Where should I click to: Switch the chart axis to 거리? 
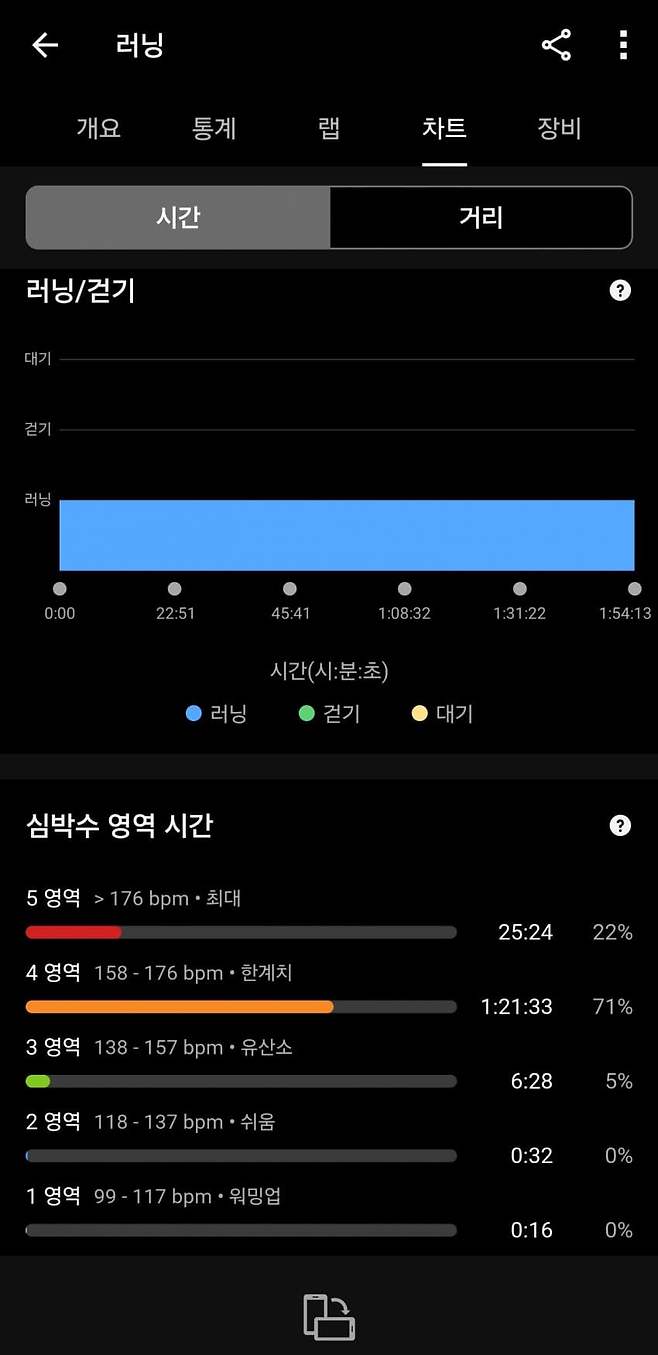pos(481,217)
